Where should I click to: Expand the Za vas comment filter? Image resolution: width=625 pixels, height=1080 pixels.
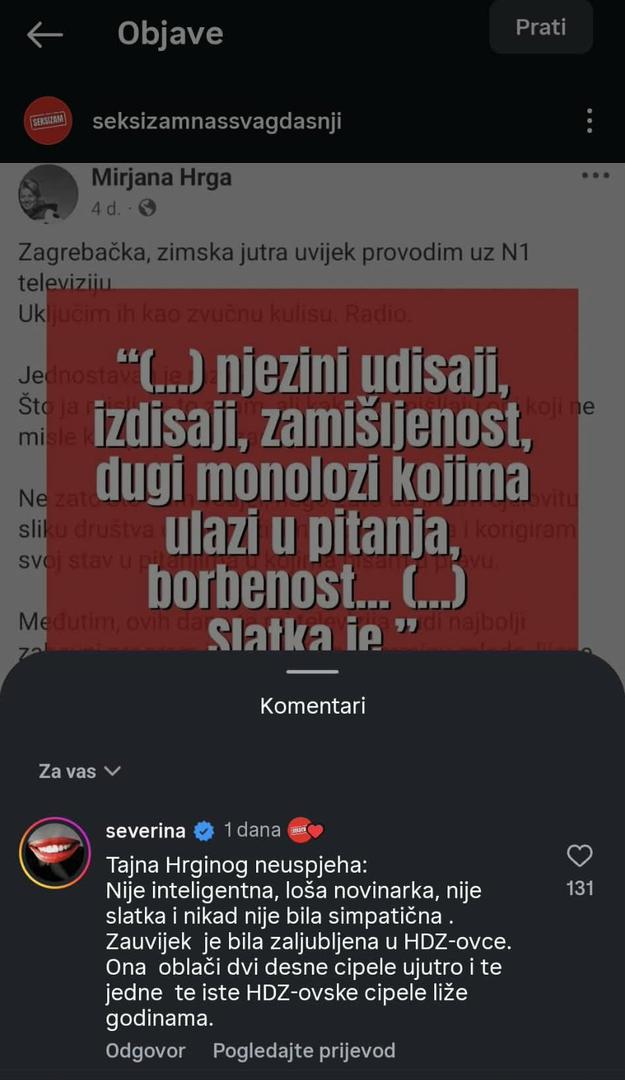(80, 771)
